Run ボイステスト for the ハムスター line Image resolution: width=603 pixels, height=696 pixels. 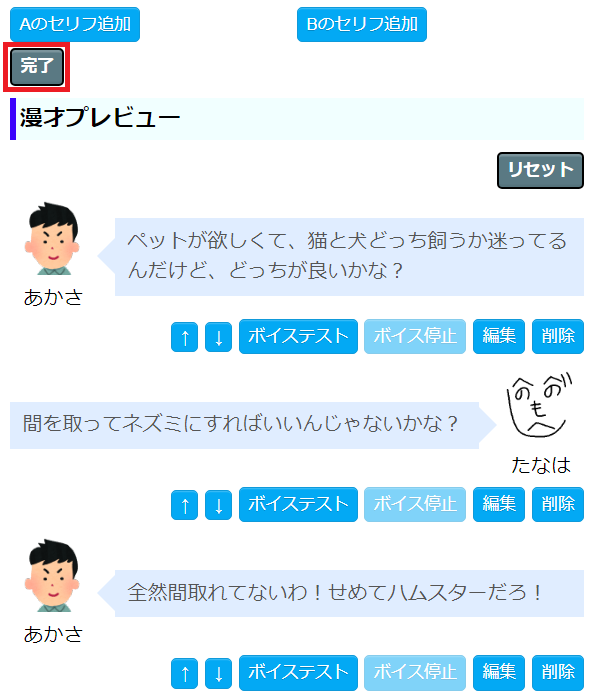pos(298,673)
